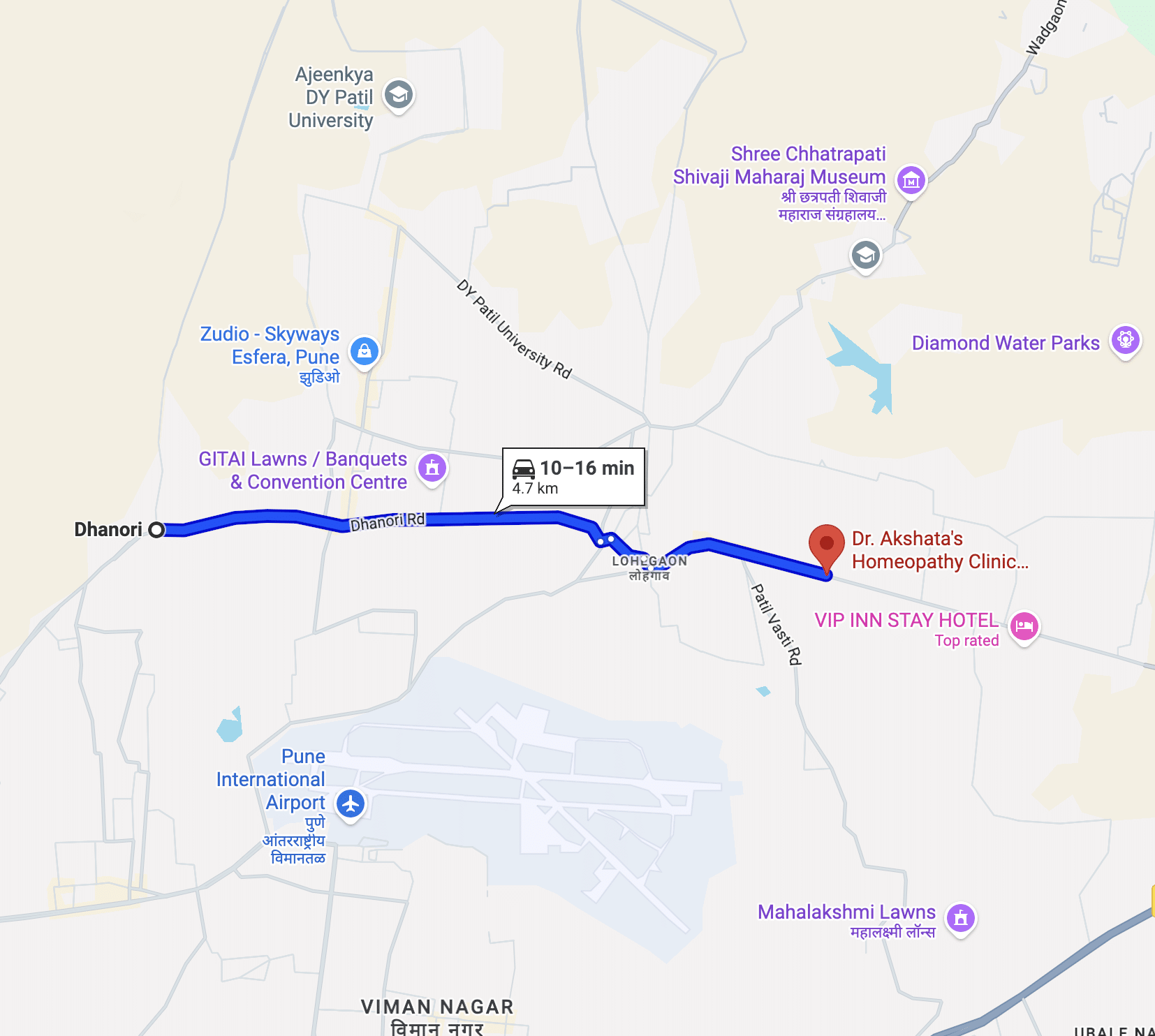Open Pune International Airport marker
Viewport: 1155px width, 1036px height.
coord(351,804)
